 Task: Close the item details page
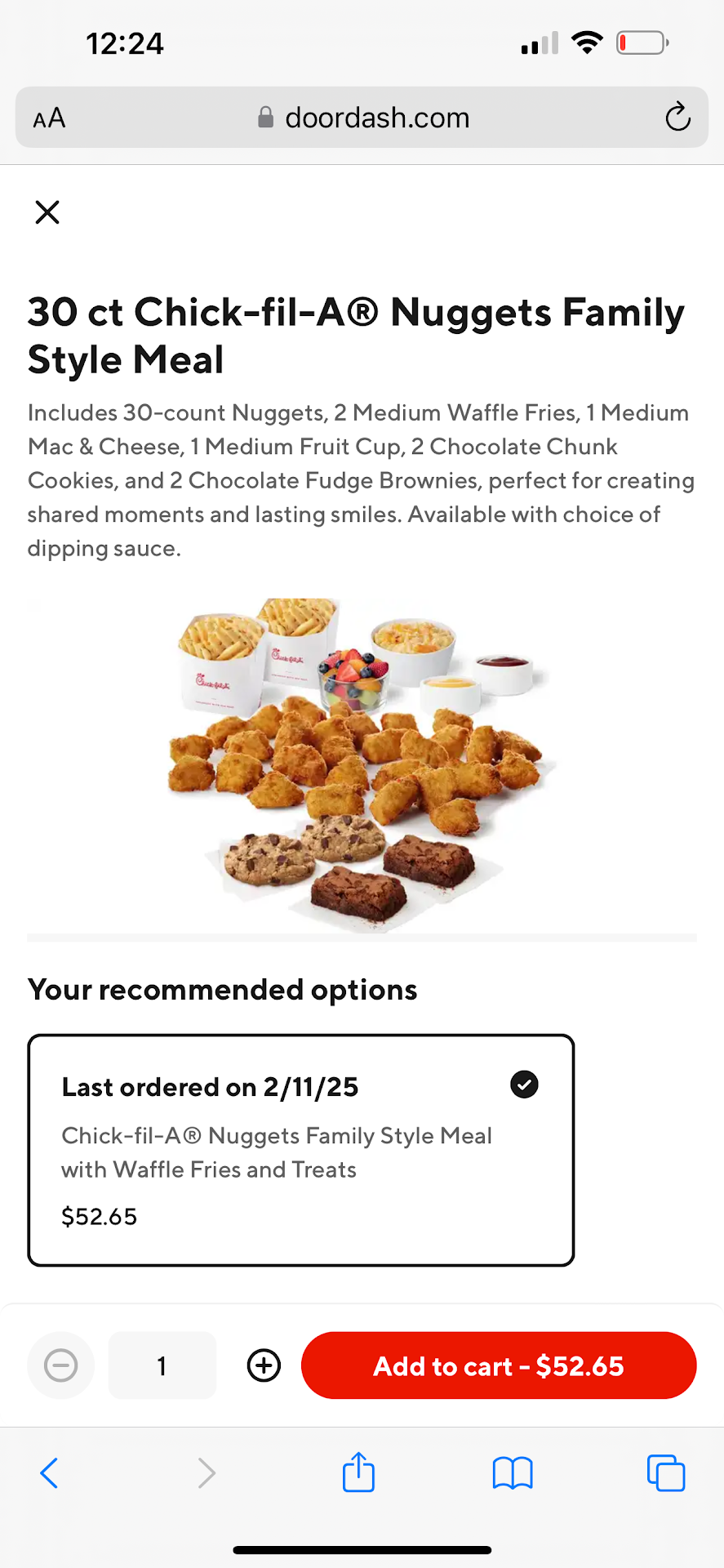[47, 212]
